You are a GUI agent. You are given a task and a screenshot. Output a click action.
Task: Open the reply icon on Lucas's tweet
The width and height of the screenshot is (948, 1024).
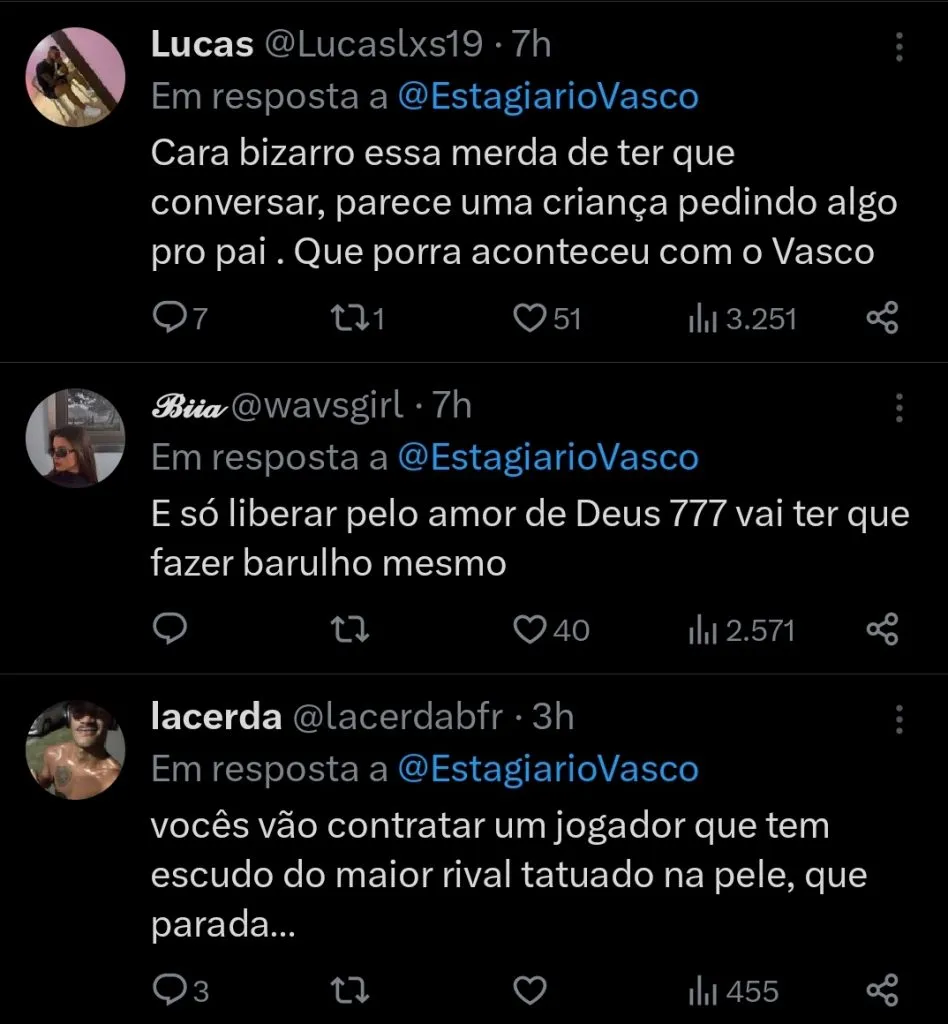[x=170, y=317]
